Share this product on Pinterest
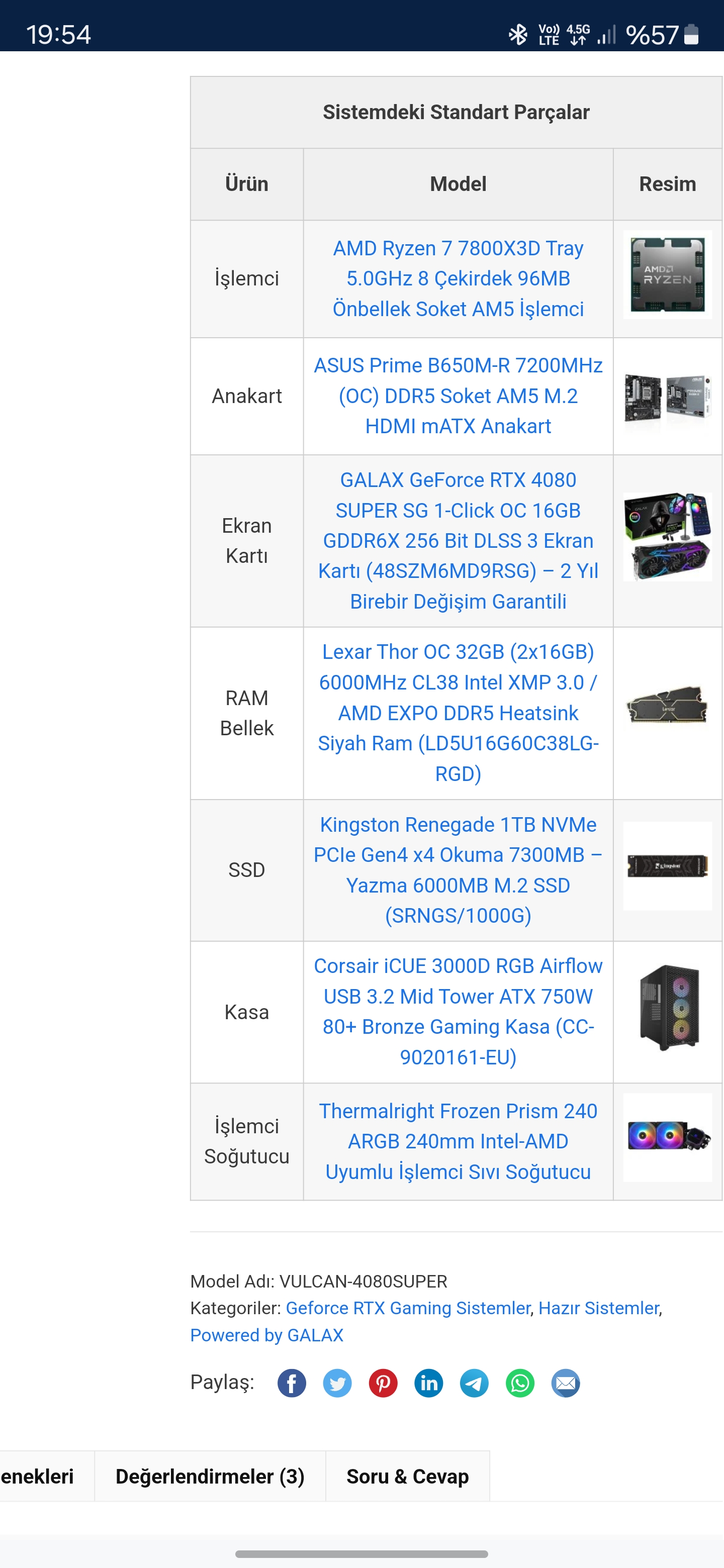 [383, 1383]
